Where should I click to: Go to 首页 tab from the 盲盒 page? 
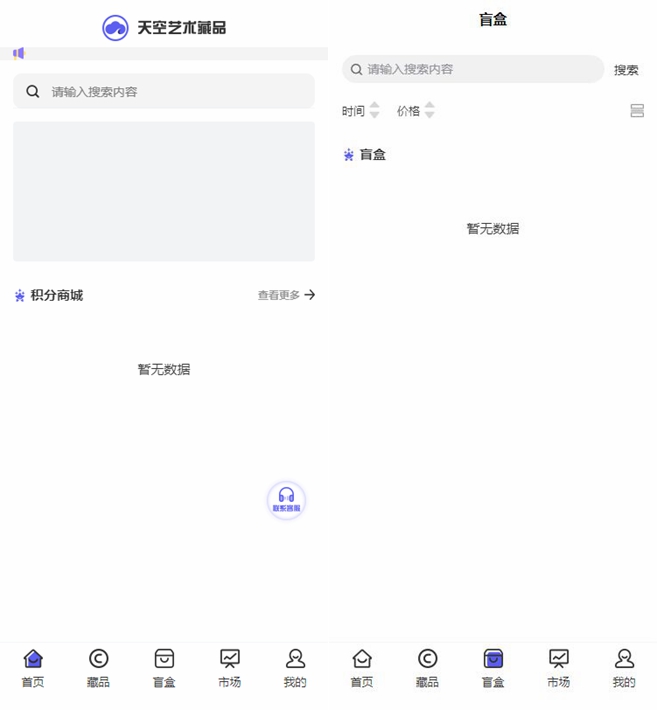point(362,668)
